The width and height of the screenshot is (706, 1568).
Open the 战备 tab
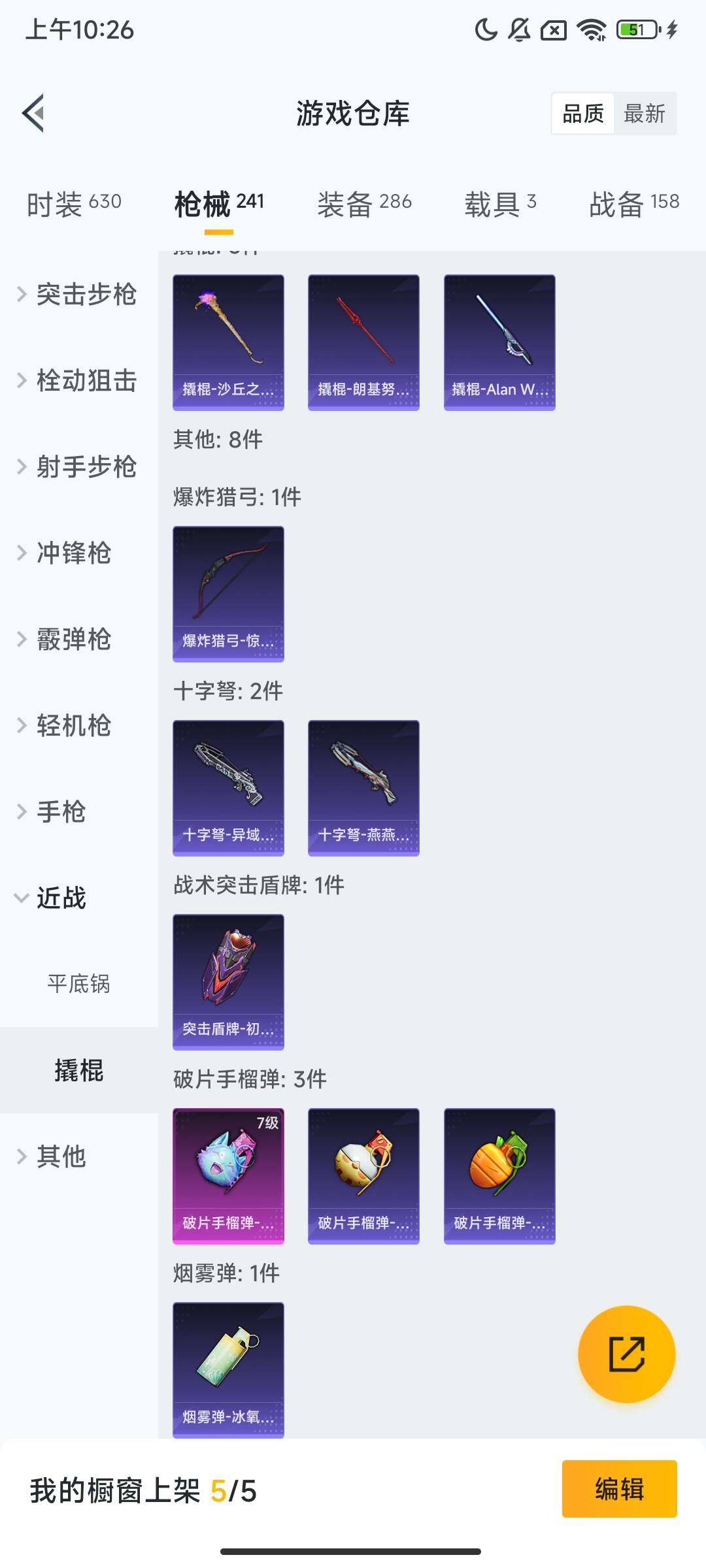pos(633,203)
